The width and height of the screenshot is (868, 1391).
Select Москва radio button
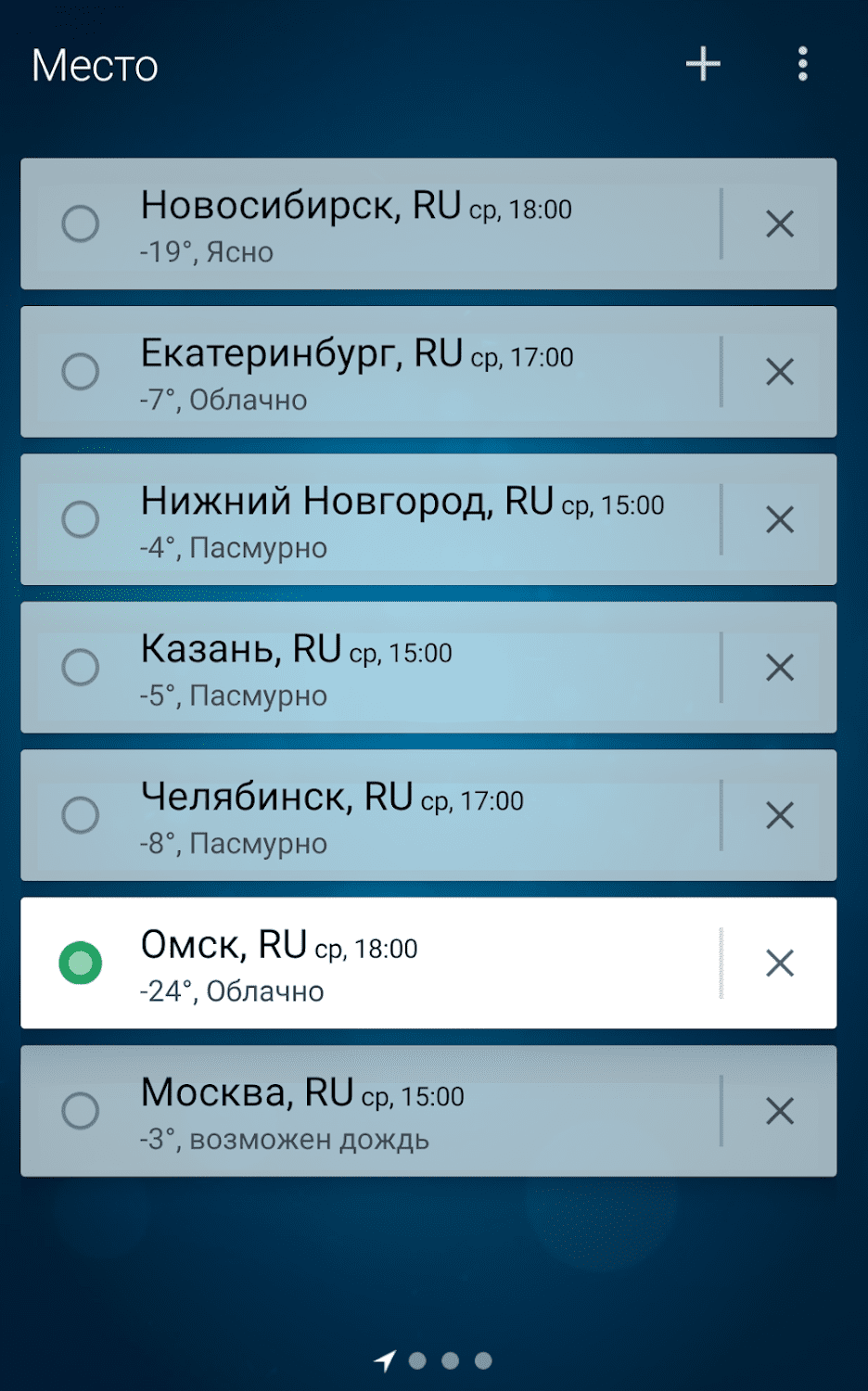[x=81, y=1110]
